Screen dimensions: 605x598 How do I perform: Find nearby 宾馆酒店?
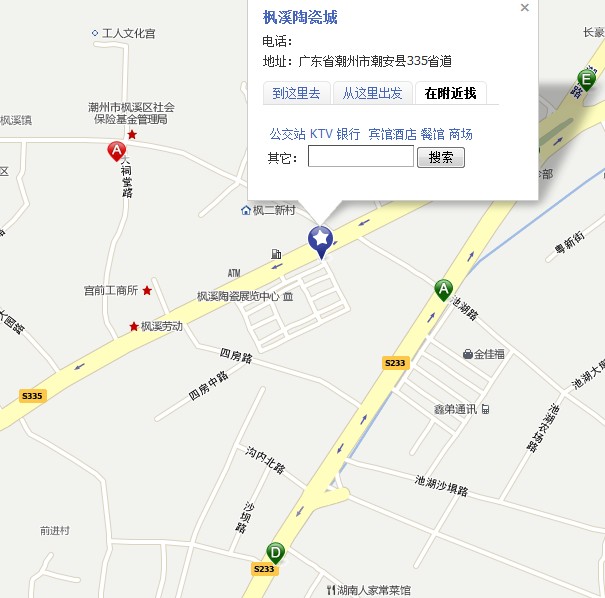pyautogui.click(x=392, y=134)
